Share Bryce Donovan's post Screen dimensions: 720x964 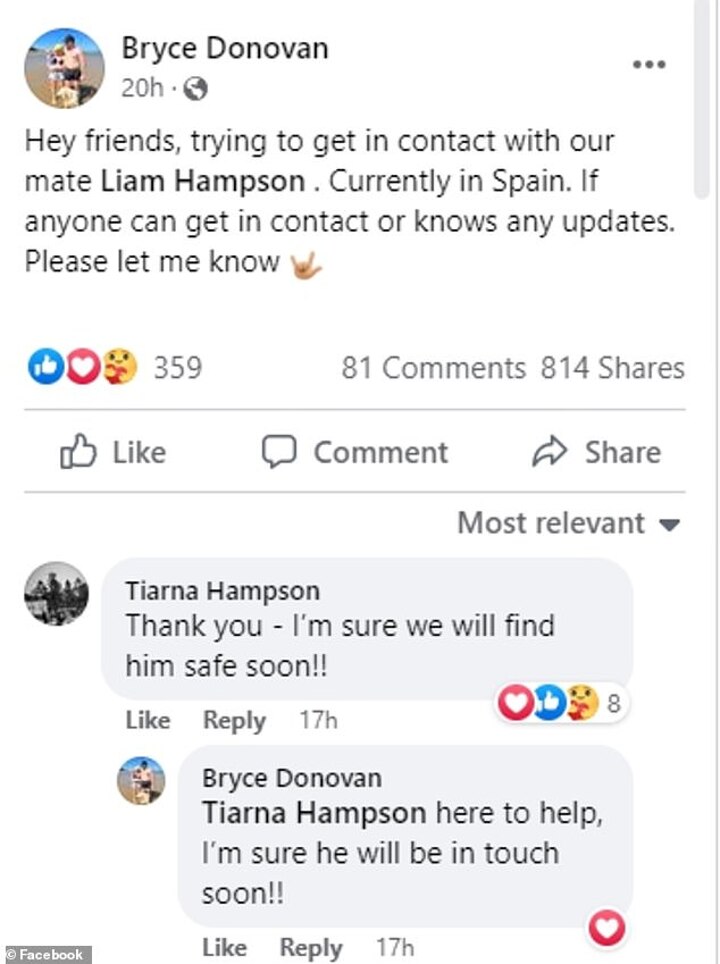click(x=596, y=453)
